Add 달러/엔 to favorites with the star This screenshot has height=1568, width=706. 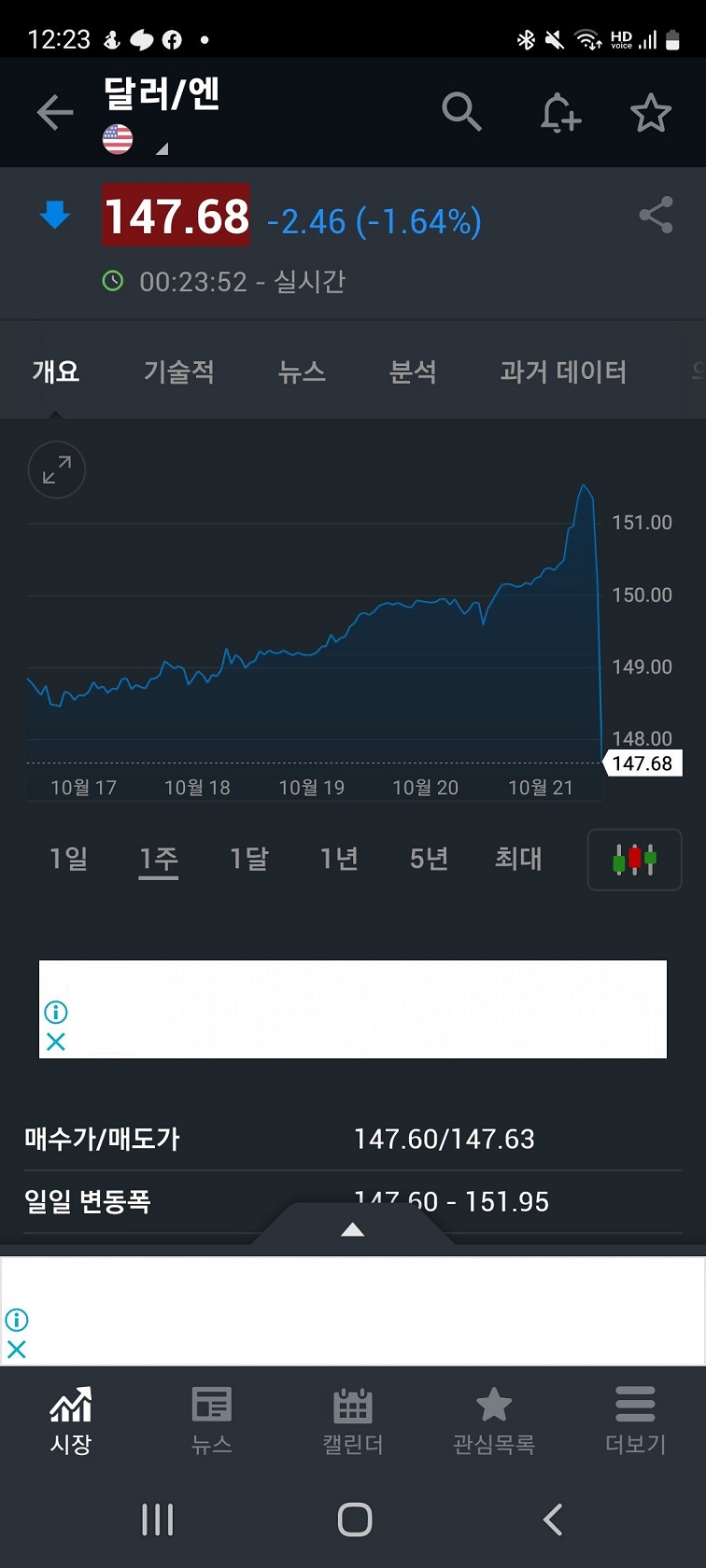[651, 113]
